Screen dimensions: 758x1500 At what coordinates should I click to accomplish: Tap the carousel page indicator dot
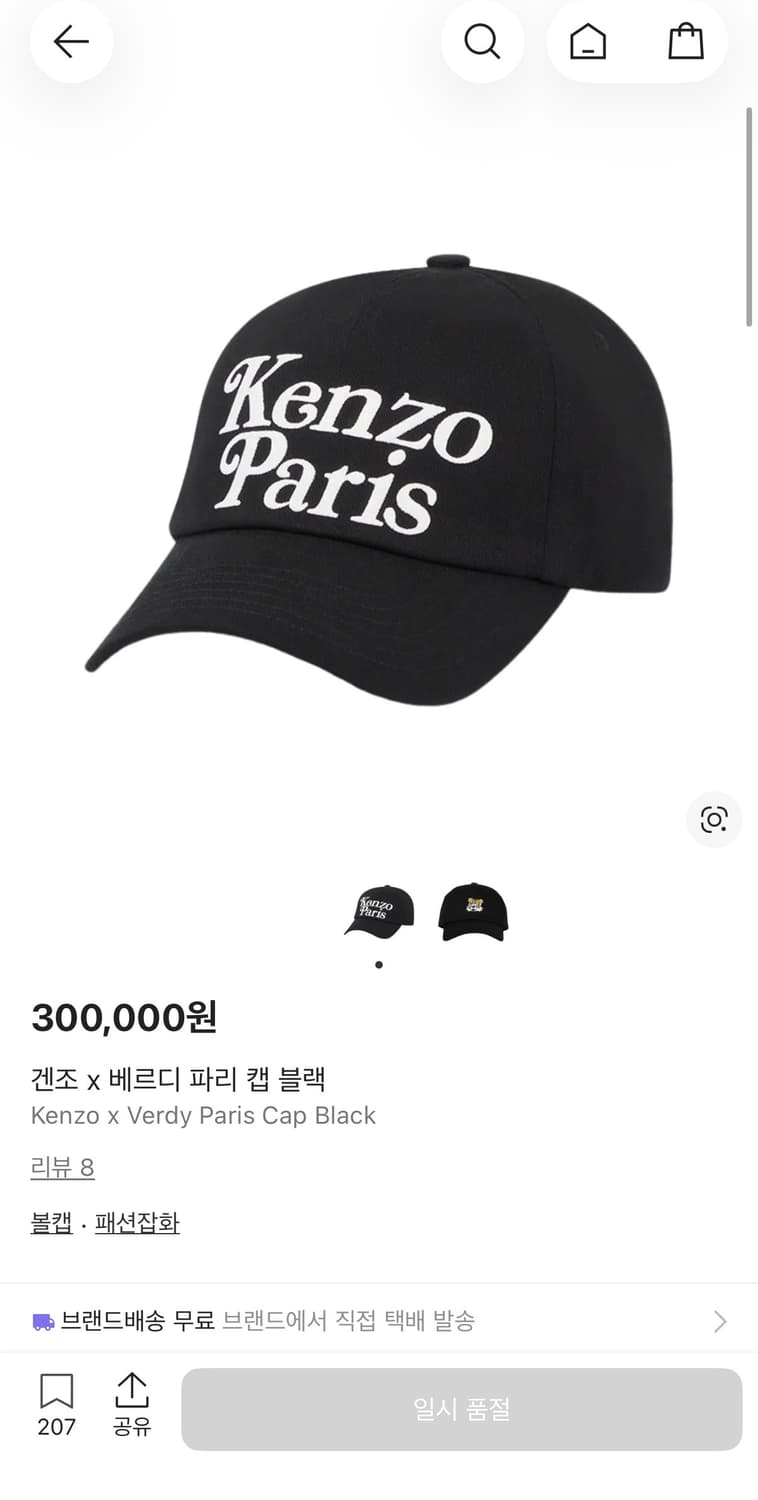coord(379,964)
